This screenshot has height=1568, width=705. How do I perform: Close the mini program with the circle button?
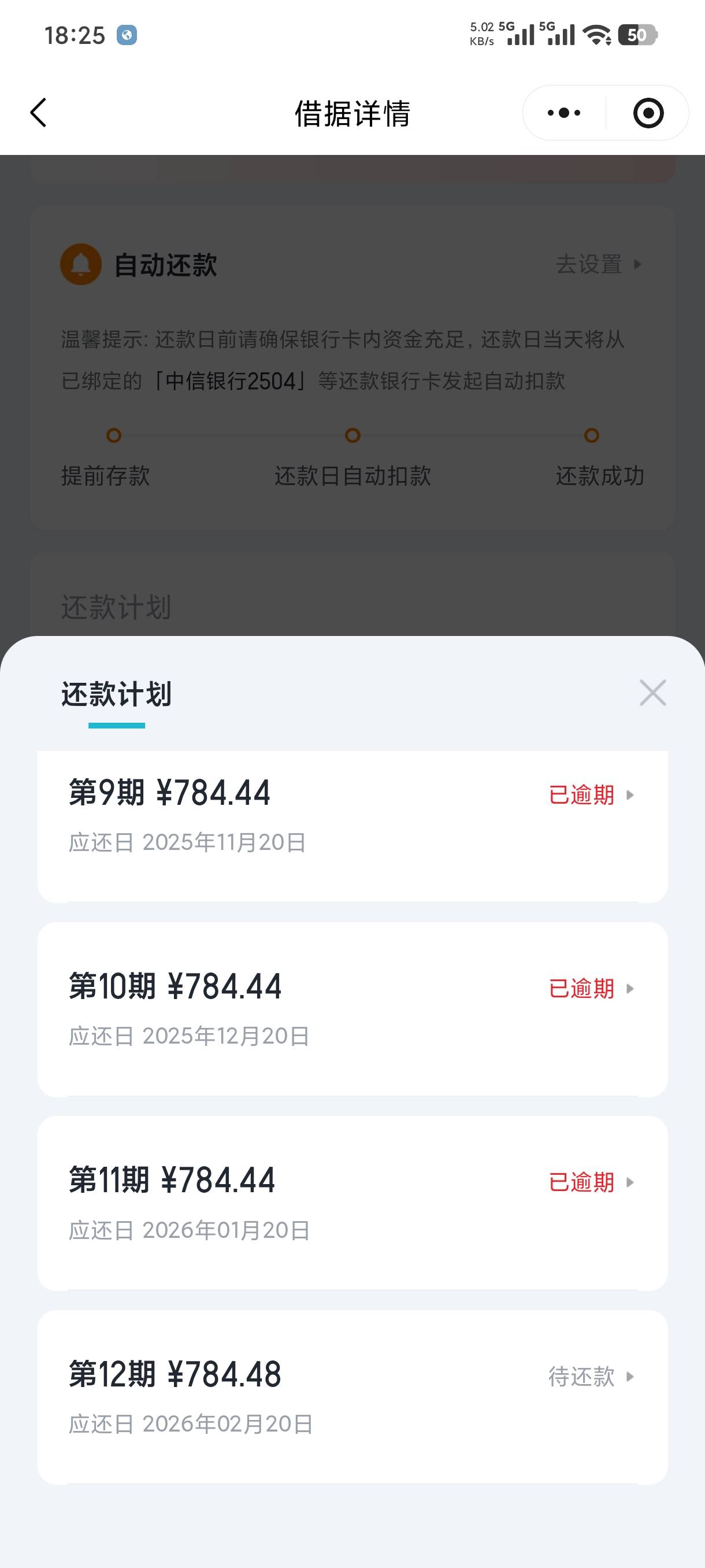click(648, 113)
